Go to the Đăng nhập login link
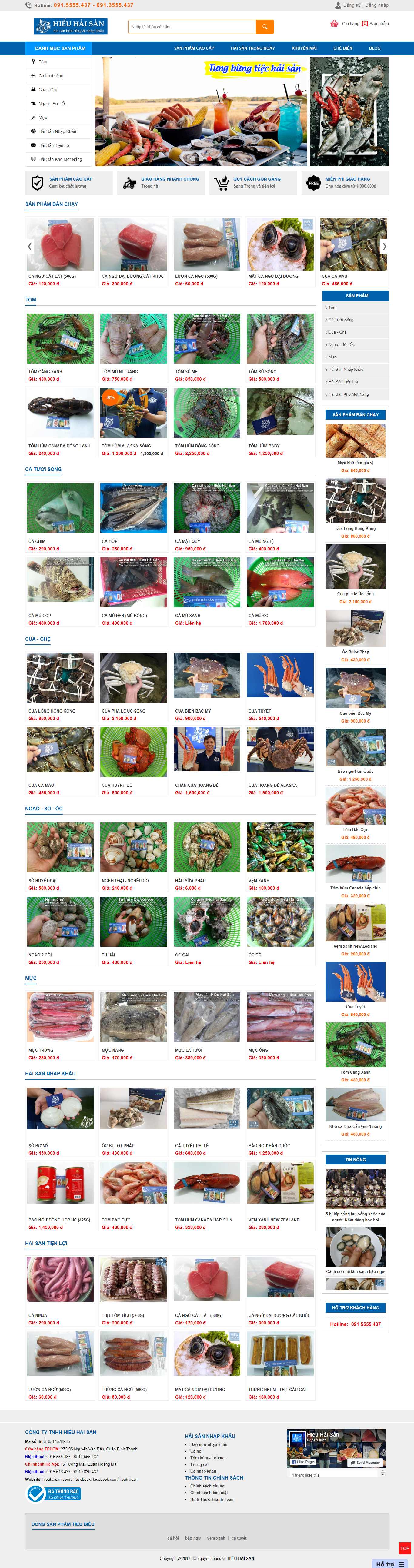The image size is (414, 1568). coord(377,5)
